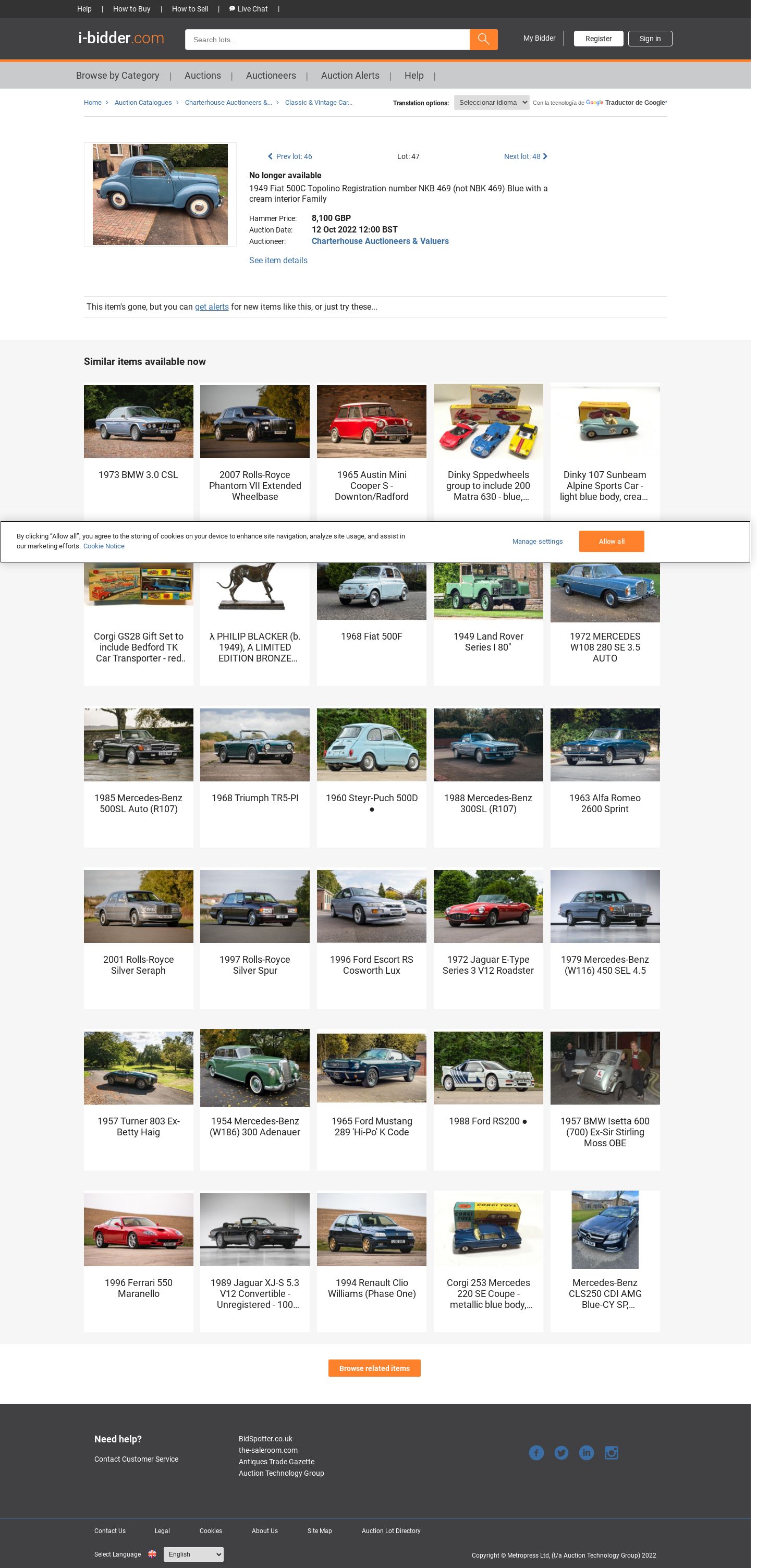Go to previous lot 46
This screenshot has width=757, height=1568.
(290, 156)
